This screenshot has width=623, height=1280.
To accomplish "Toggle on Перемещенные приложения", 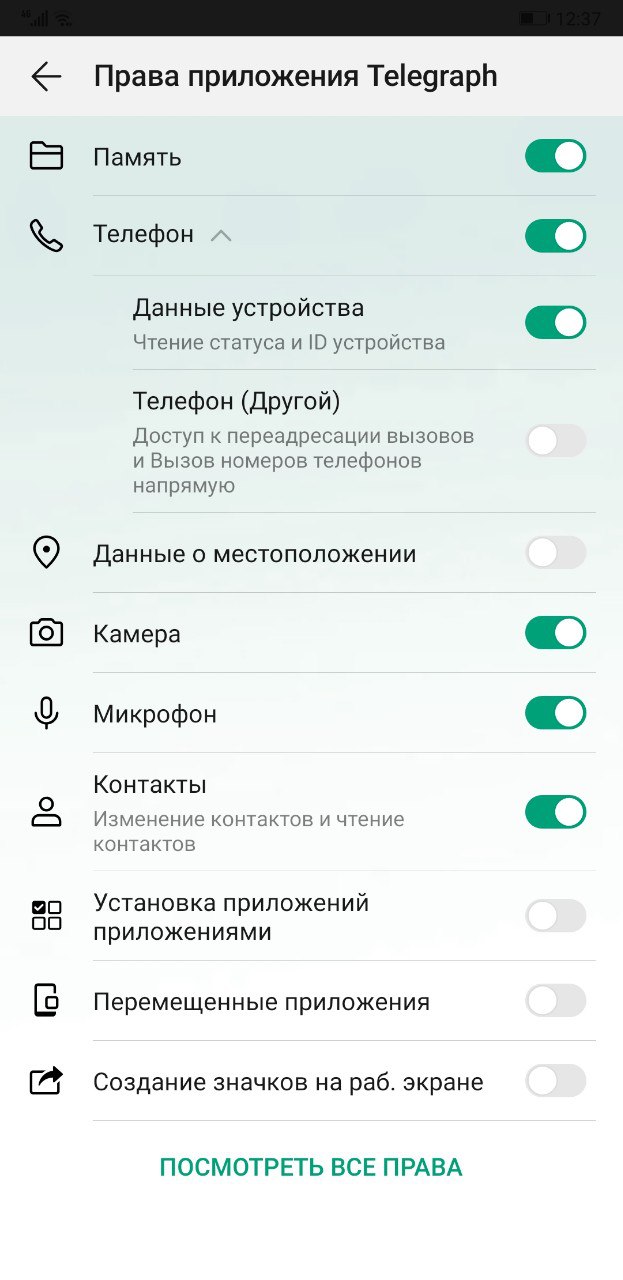I will pyautogui.click(x=555, y=1001).
